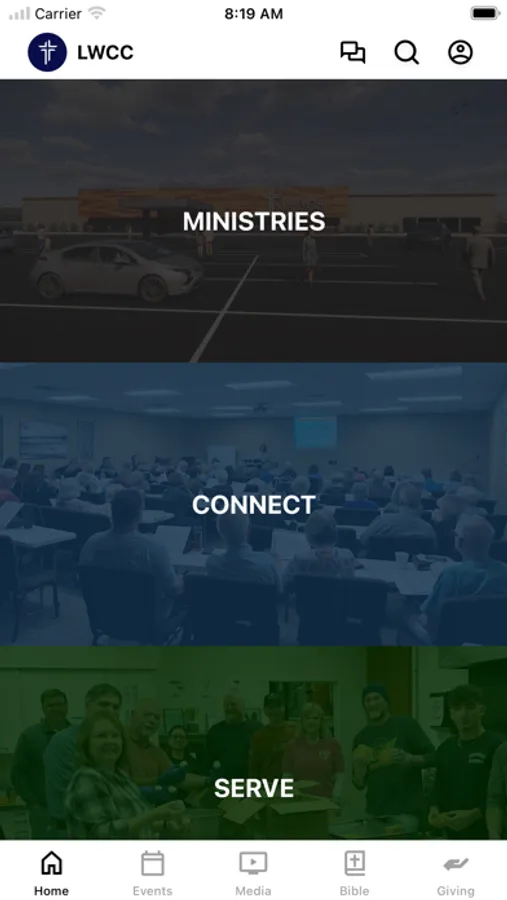Open the Connect tile

(253, 505)
